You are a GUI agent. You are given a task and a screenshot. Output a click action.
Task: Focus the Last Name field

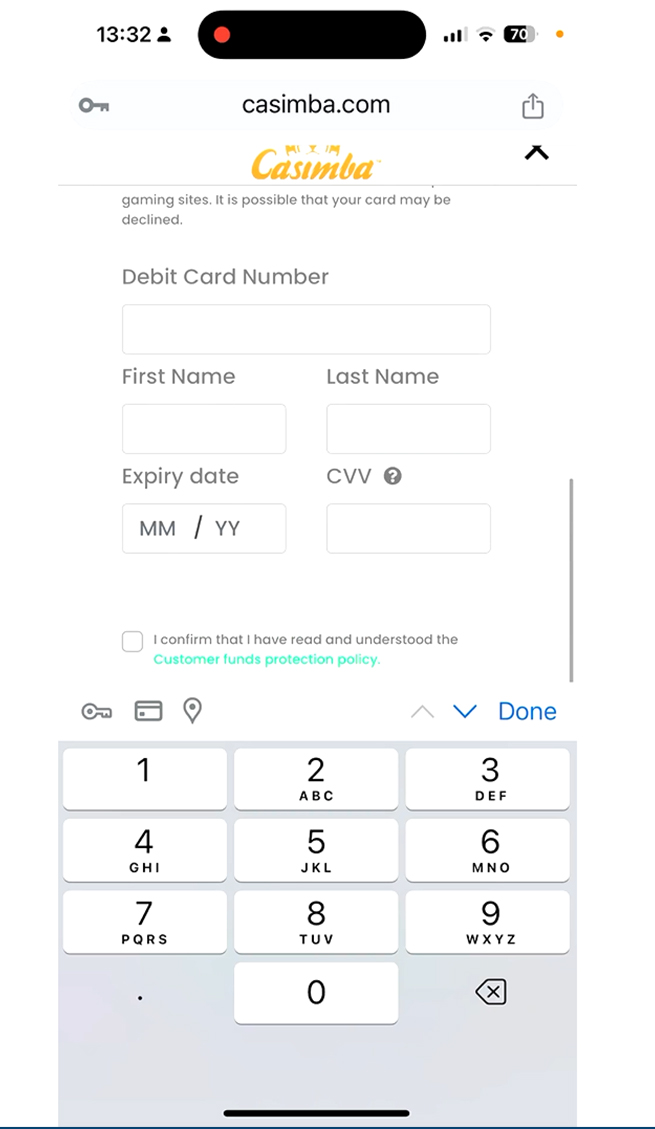pyautogui.click(x=408, y=429)
